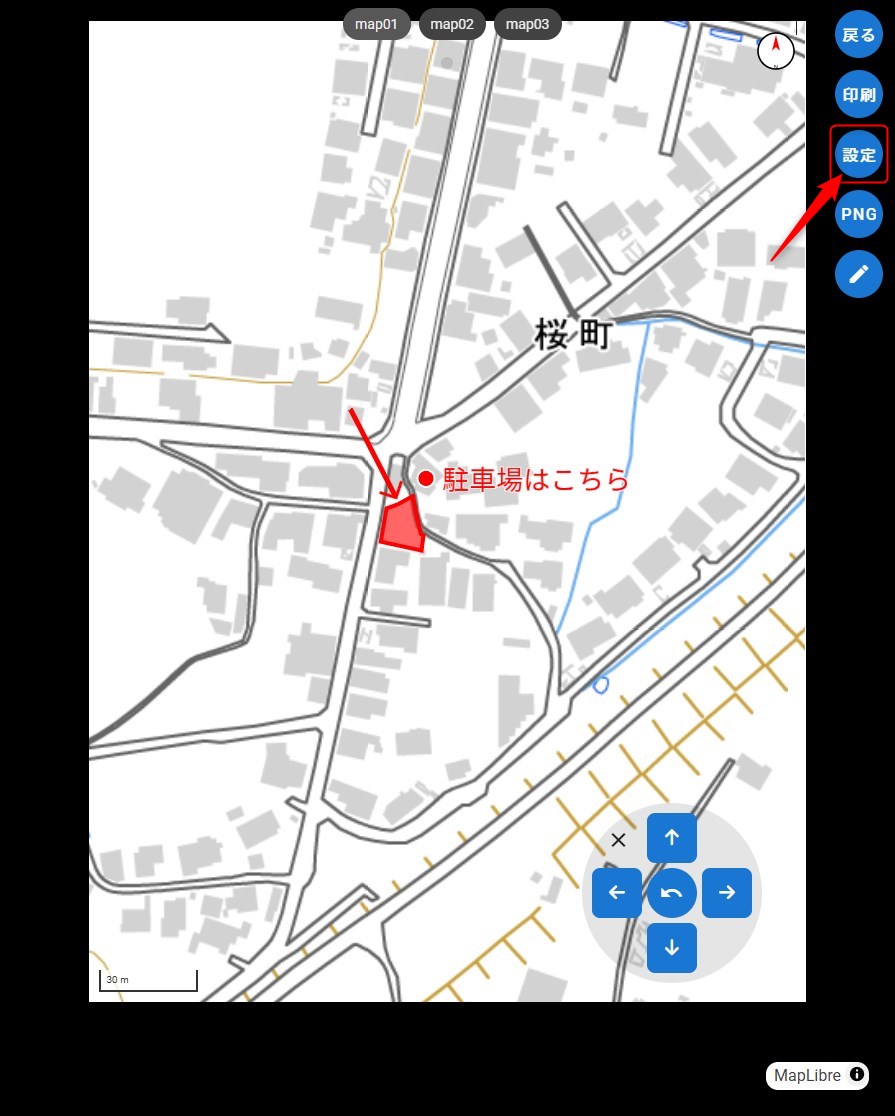Switch to the map01 tab
Image resolution: width=895 pixels, height=1116 pixels.
[x=376, y=25]
